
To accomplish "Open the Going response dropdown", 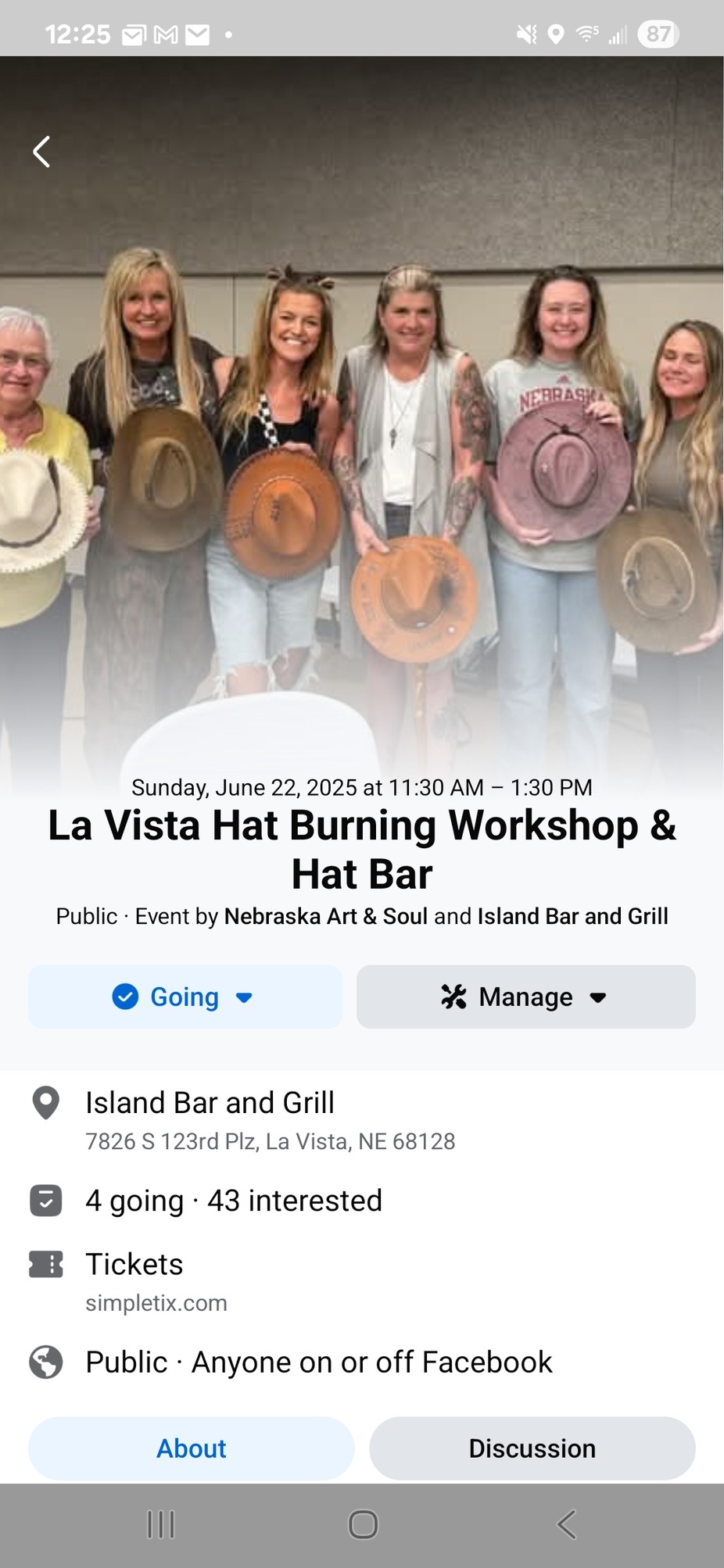I will 185,997.
